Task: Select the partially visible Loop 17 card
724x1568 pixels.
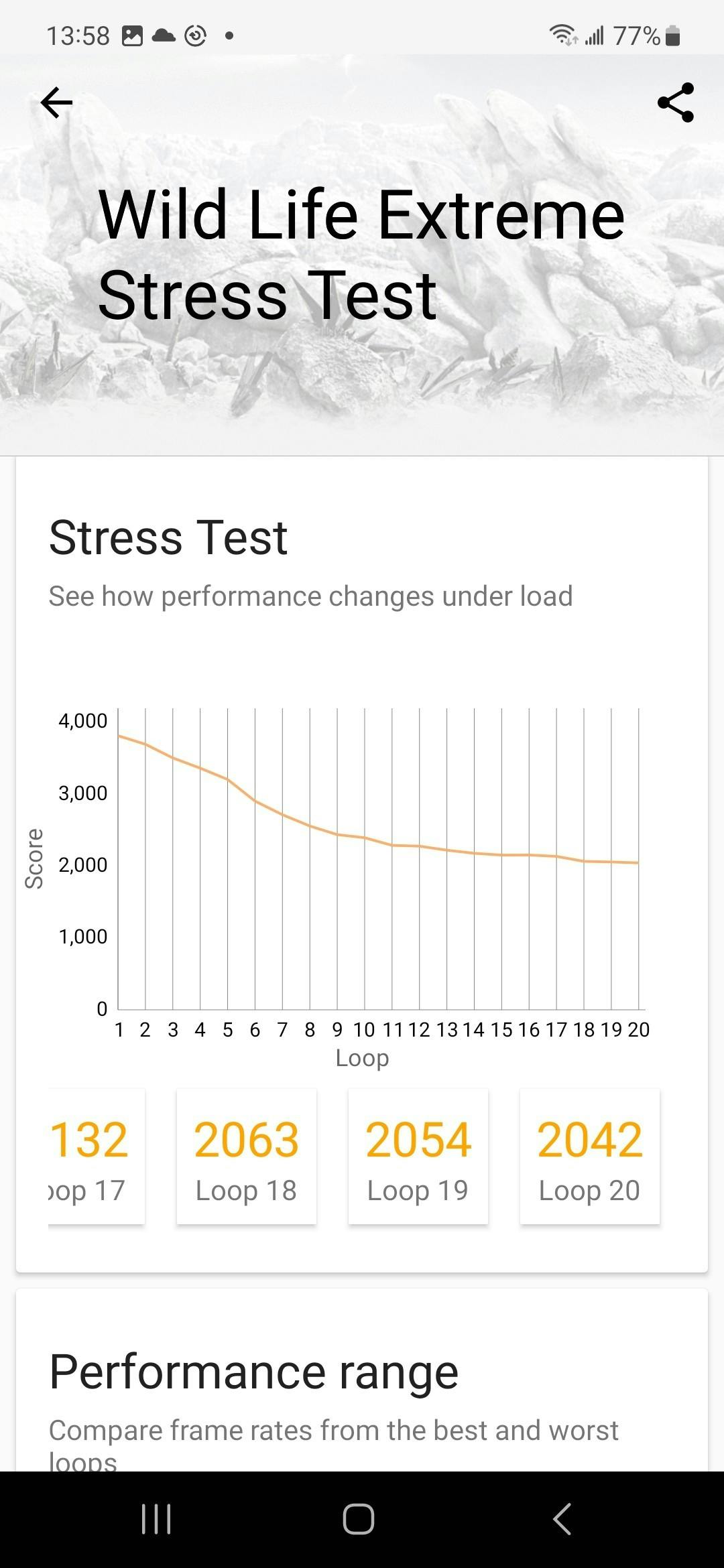Action: 96,1157
